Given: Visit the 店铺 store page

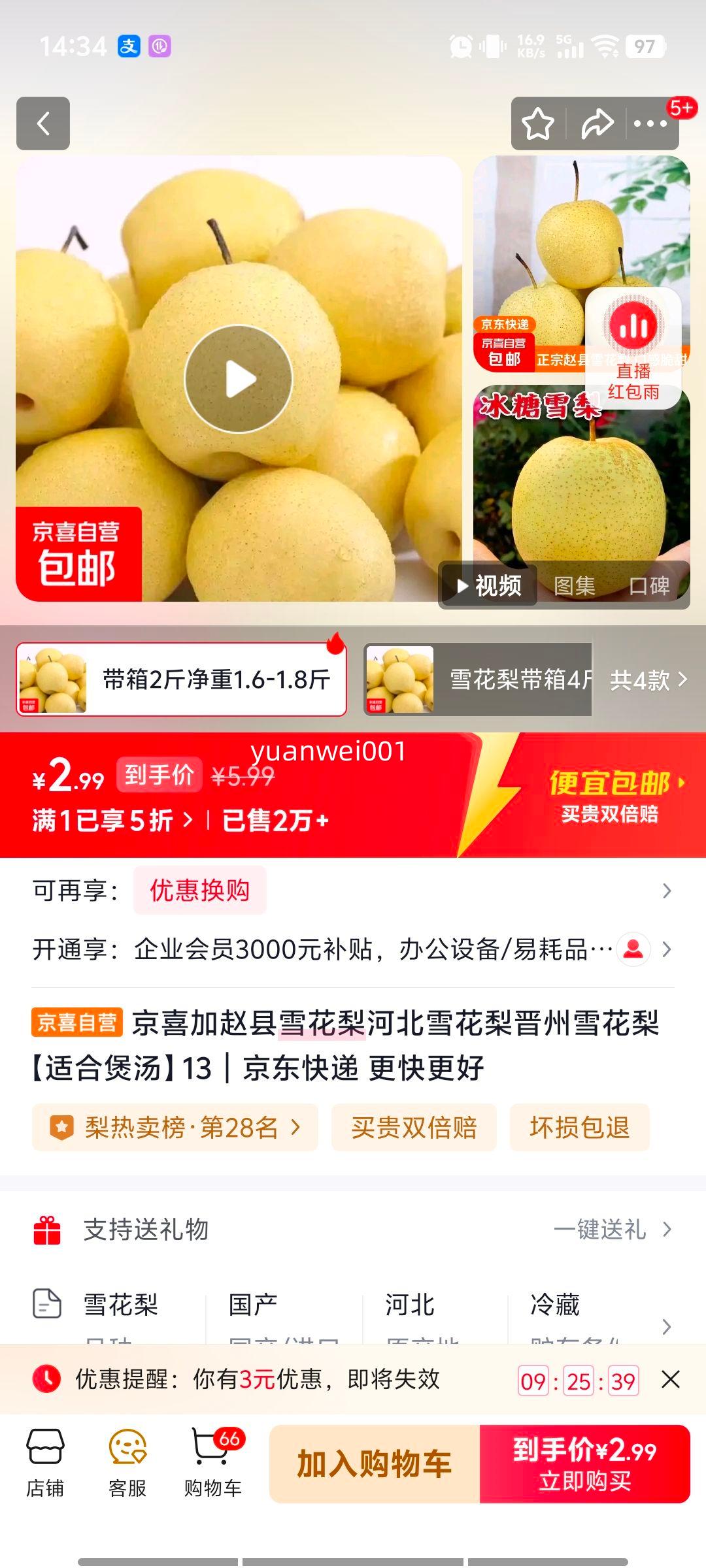Looking at the screenshot, I should [x=45, y=1463].
